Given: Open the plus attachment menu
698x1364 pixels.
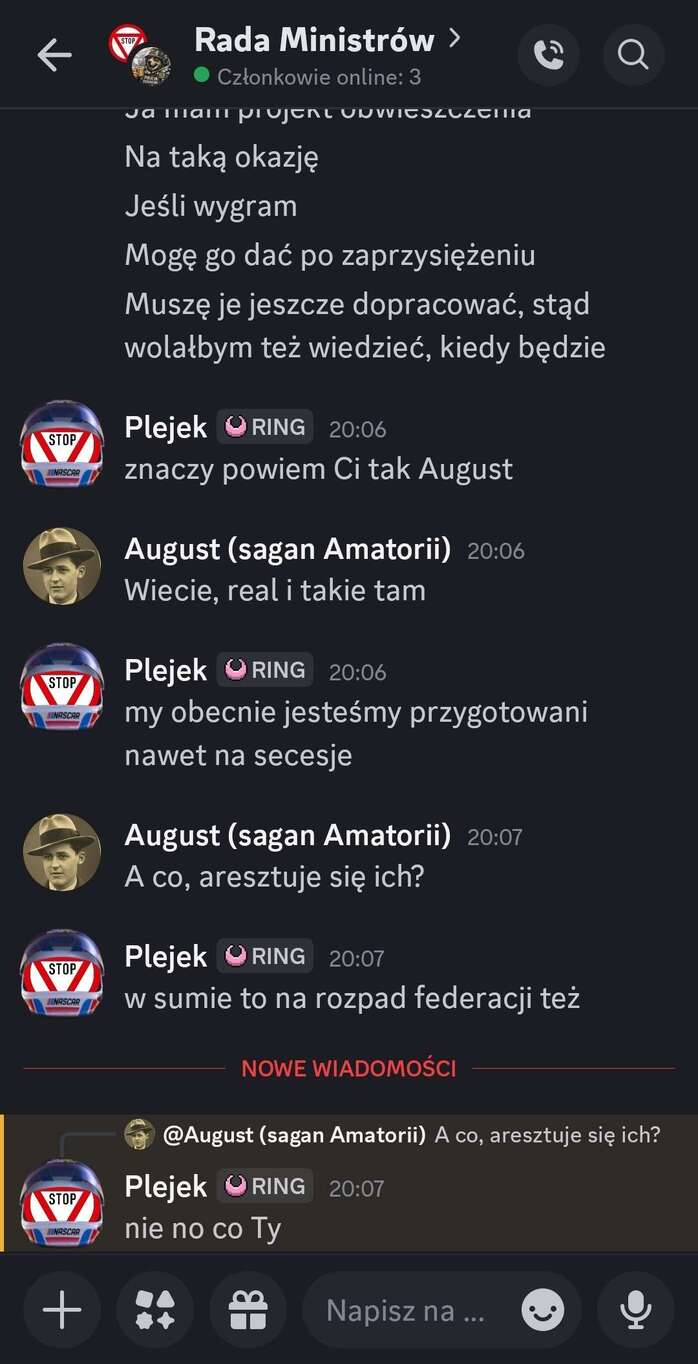Looking at the screenshot, I should coord(62,1309).
